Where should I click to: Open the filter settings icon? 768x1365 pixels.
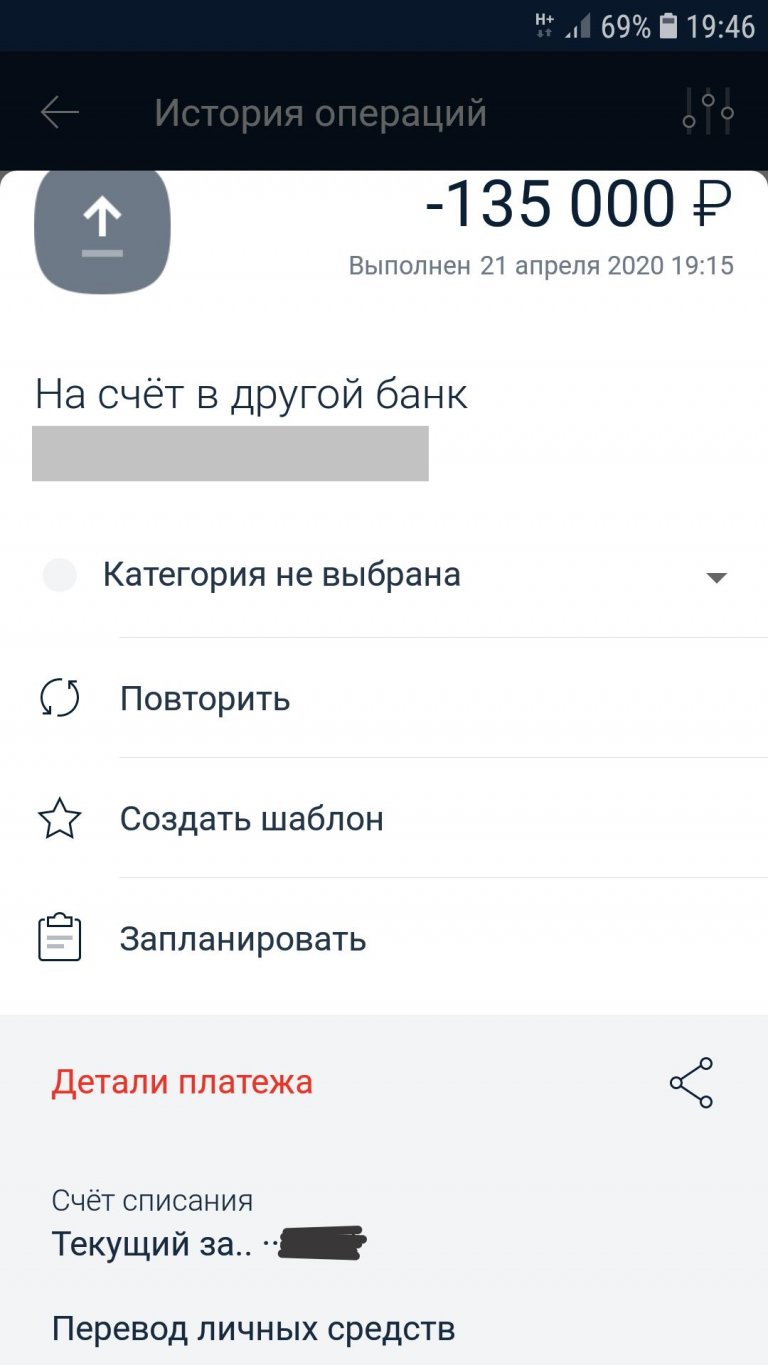(708, 112)
